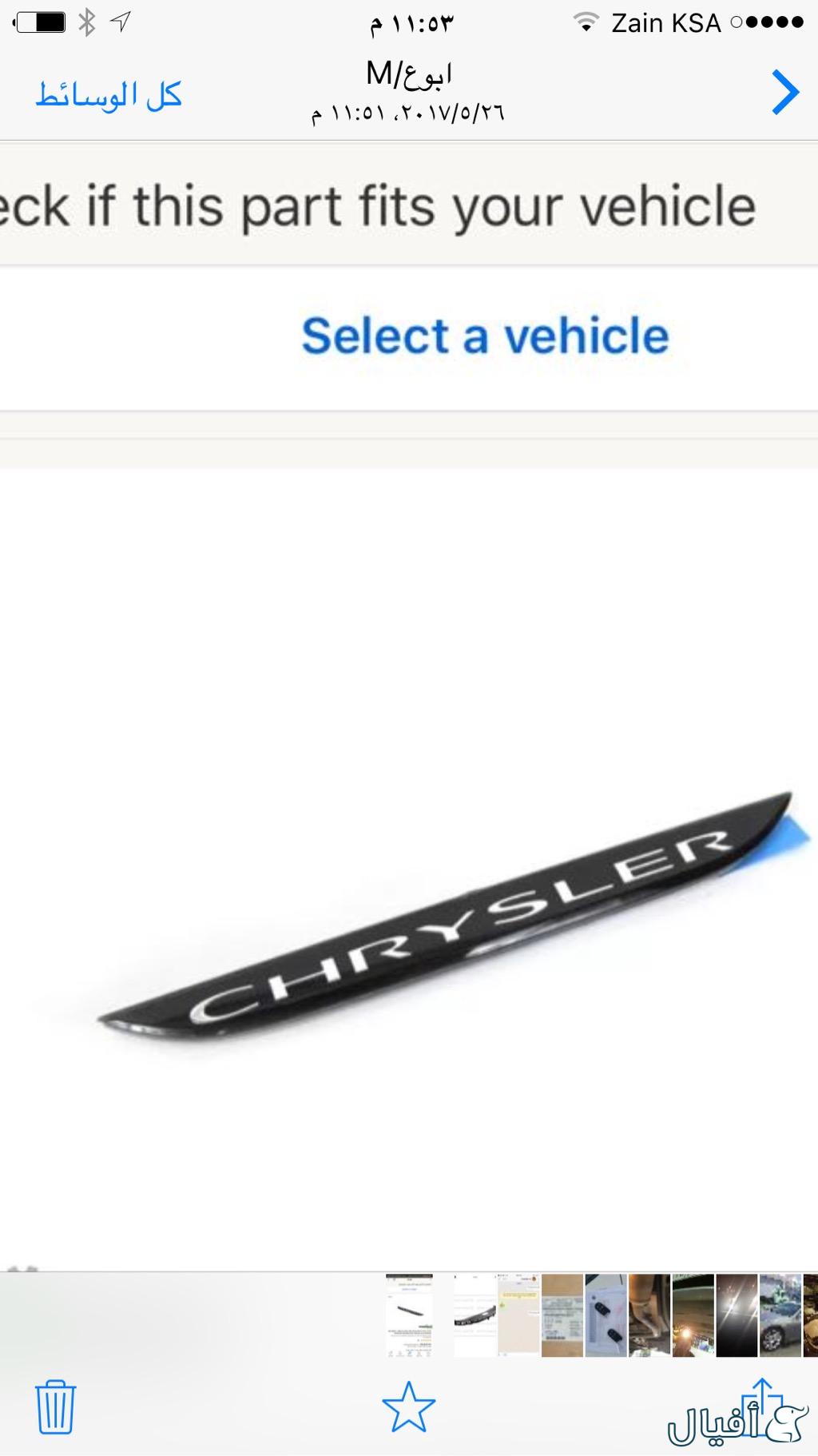
Task: Select the silver car wheel thumbnail
Action: pos(780,1315)
